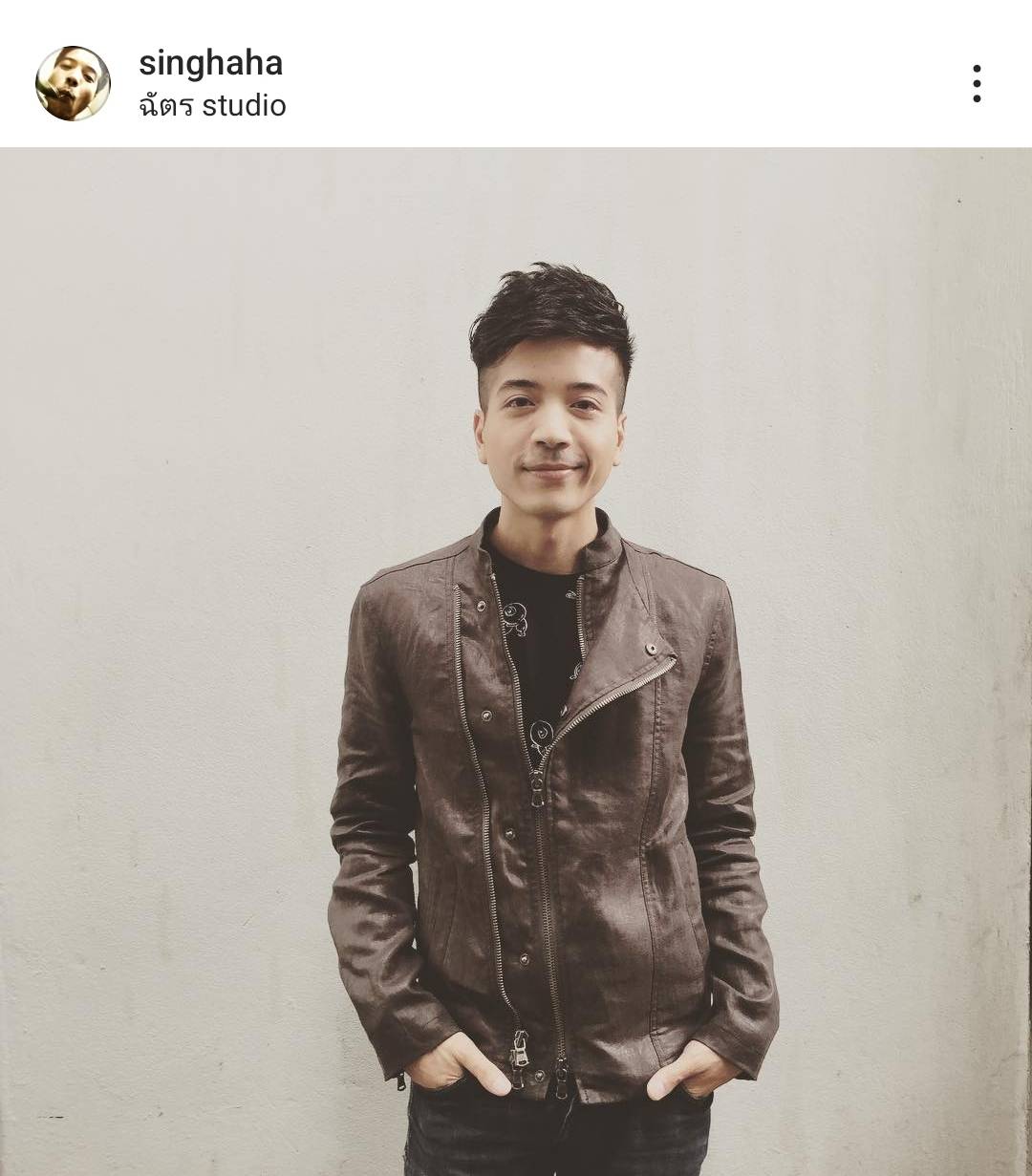This screenshot has height=1176, width=1032.
Task: Open singhaha's profile picture
Action: (x=73, y=83)
